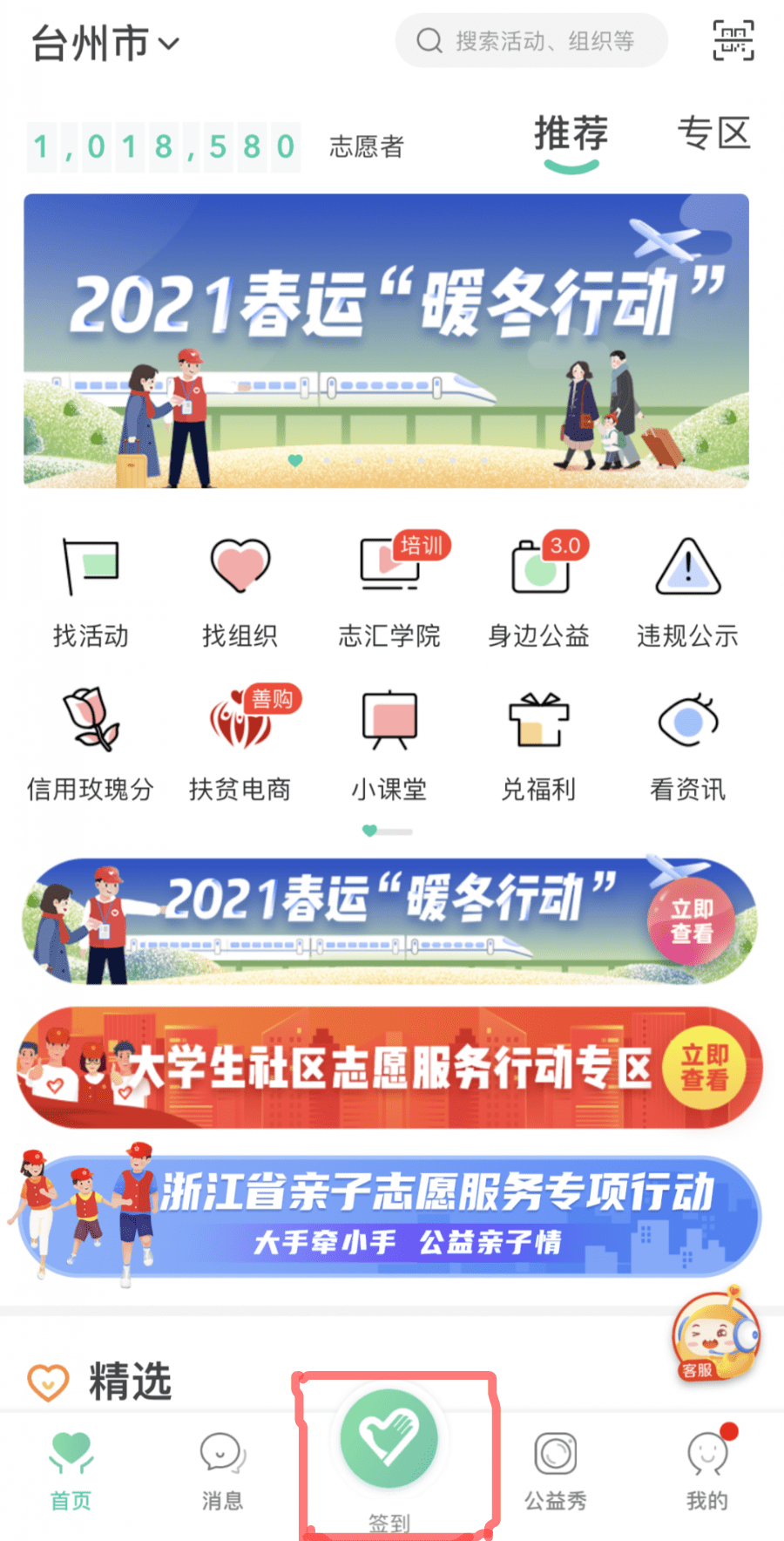Tap the search bar 搜索活动、组织等
The image size is (784, 1541).
pos(531,40)
